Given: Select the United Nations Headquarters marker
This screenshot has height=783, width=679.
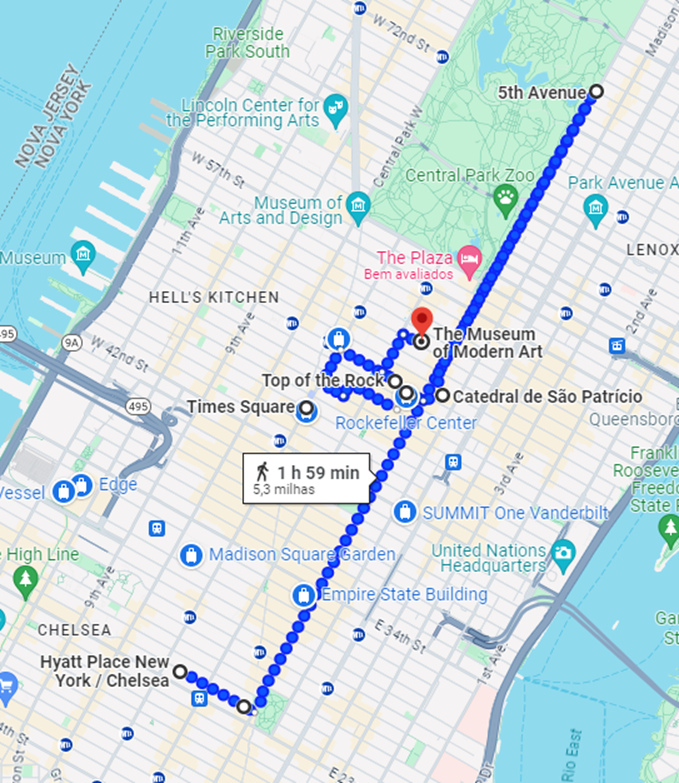Looking at the screenshot, I should [563, 552].
